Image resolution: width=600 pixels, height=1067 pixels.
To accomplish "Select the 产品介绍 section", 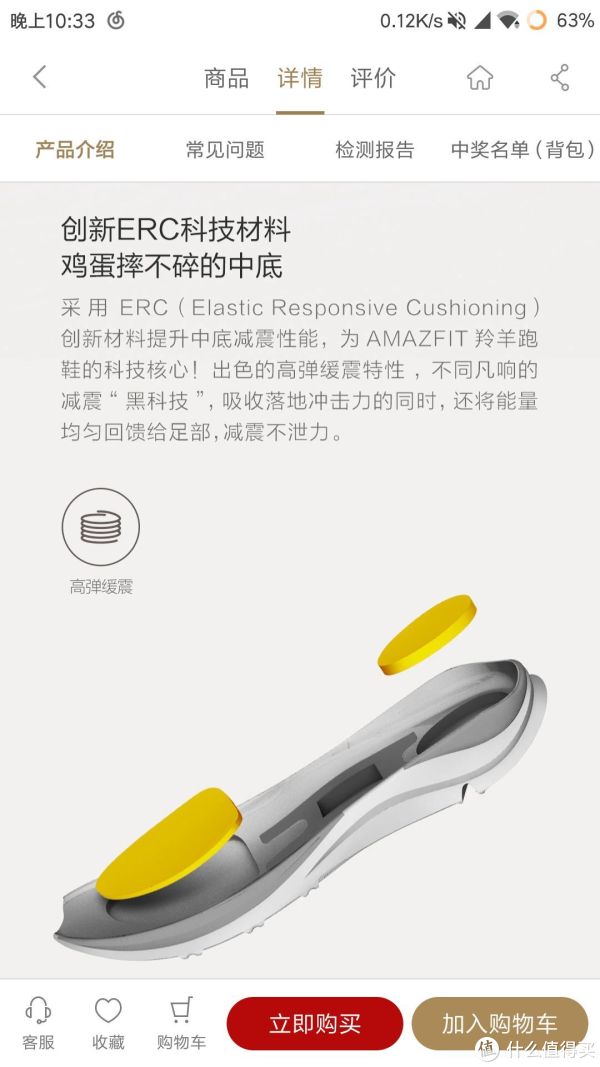I will click(75, 150).
